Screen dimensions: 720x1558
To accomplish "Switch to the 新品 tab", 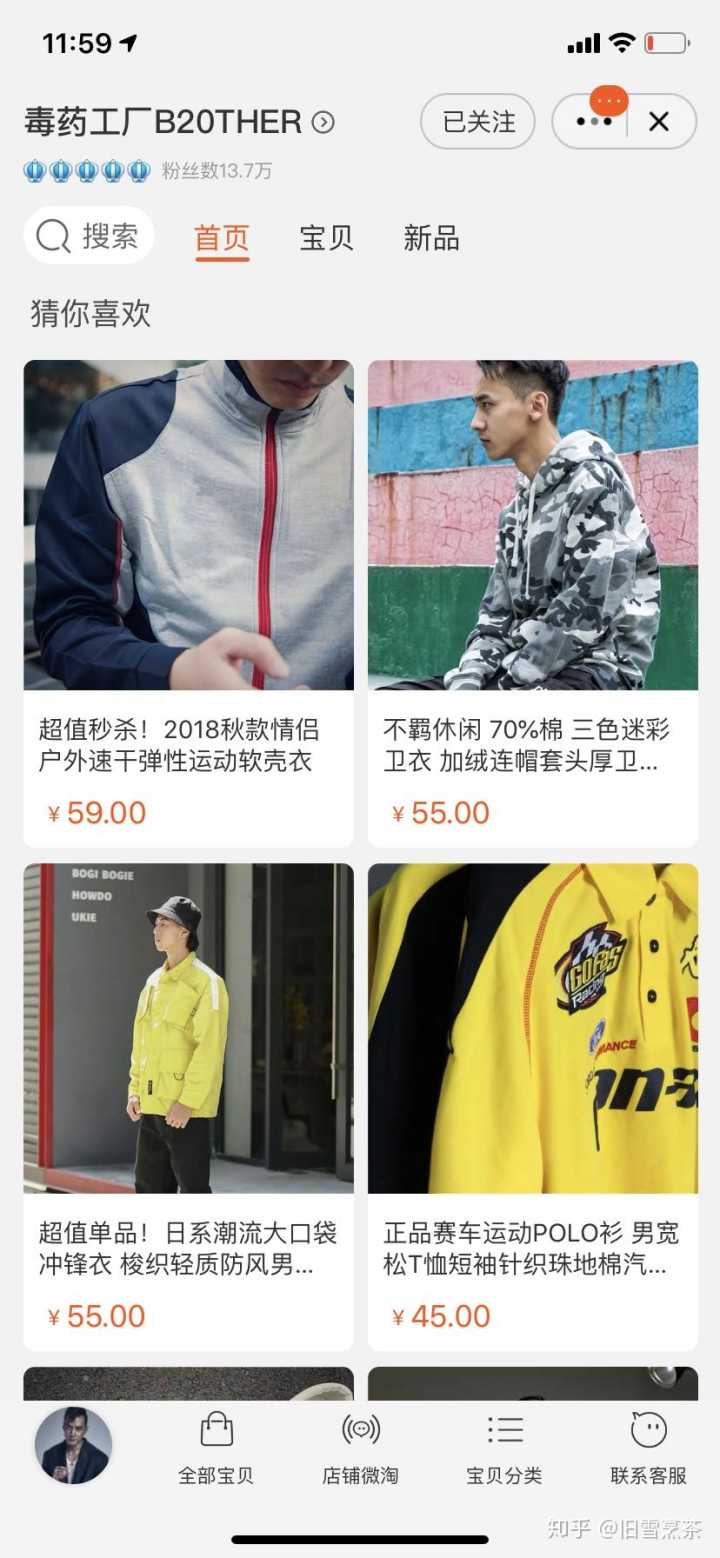I will point(431,238).
